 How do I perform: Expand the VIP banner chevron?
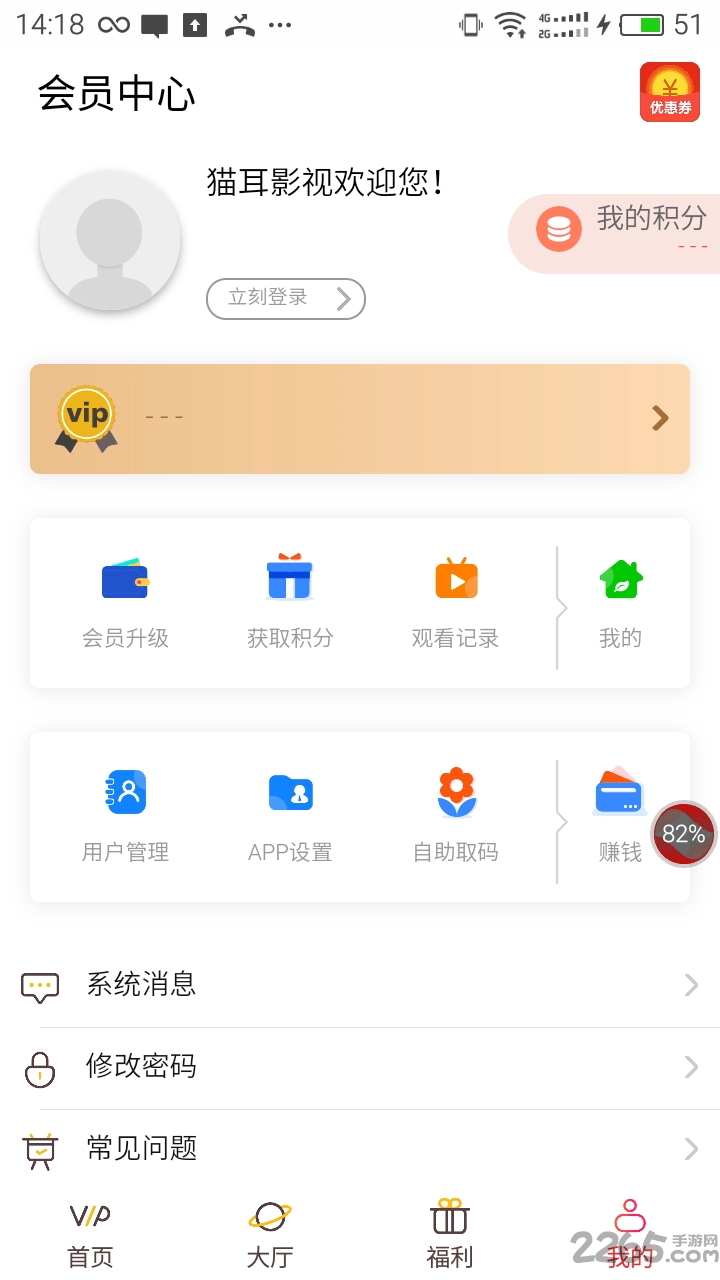[x=658, y=418]
